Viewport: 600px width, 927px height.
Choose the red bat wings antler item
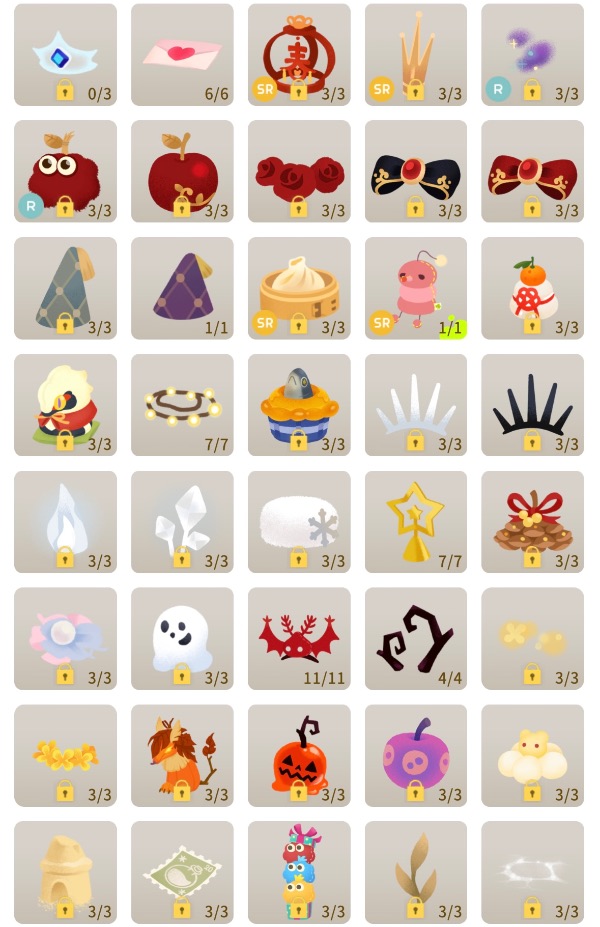point(299,639)
